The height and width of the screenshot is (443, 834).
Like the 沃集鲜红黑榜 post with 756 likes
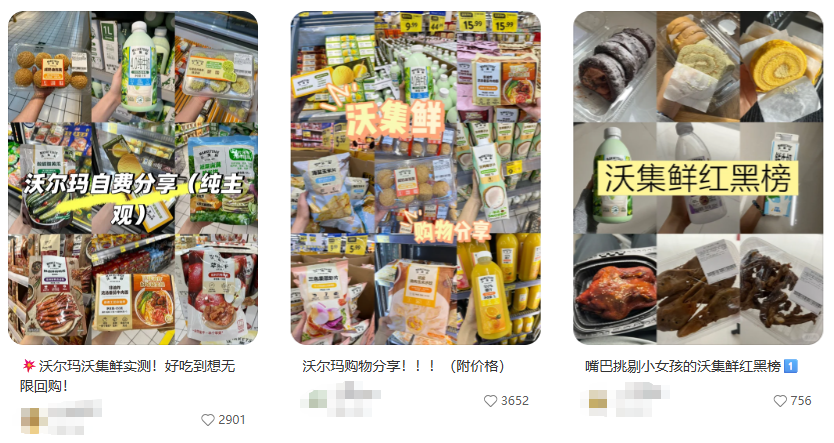(x=781, y=401)
